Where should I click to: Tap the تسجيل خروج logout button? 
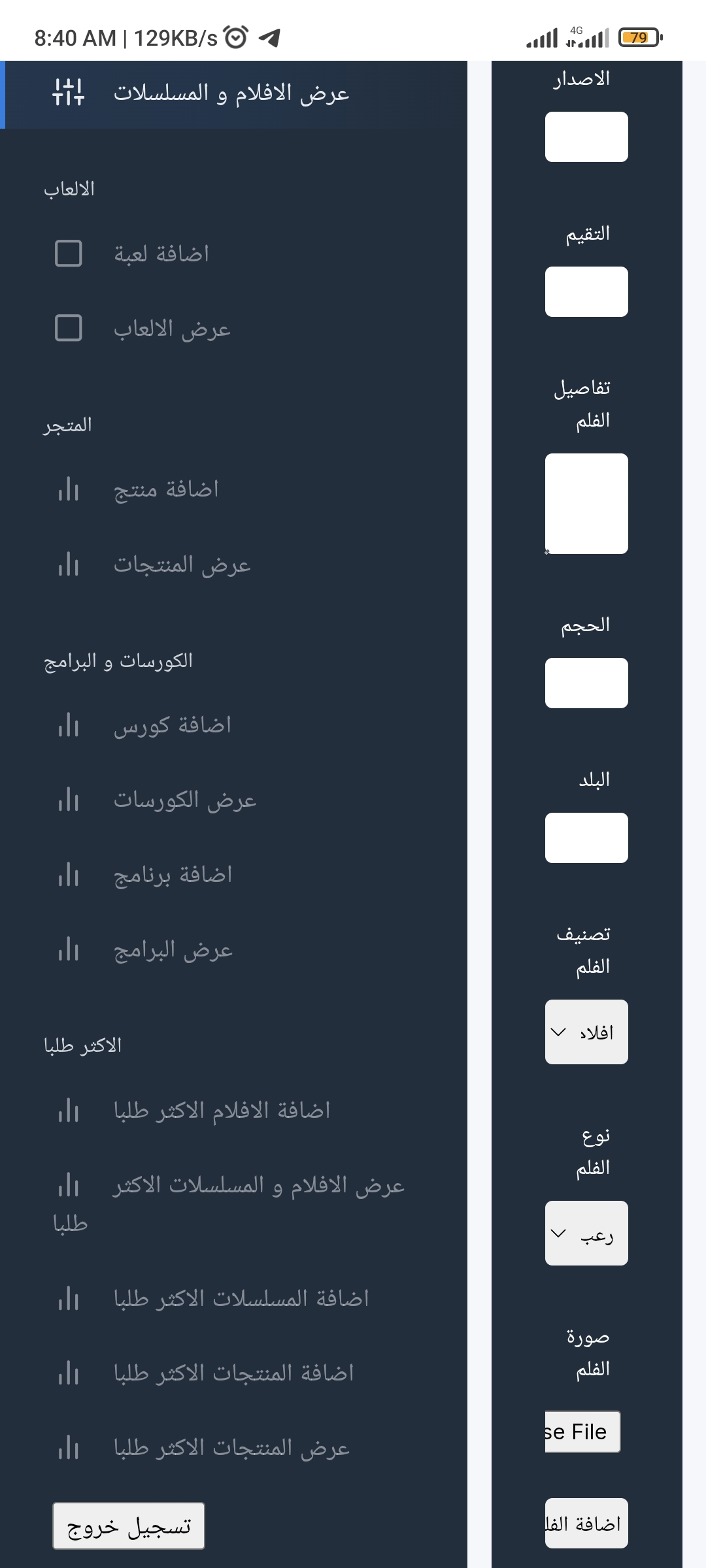(x=129, y=1526)
